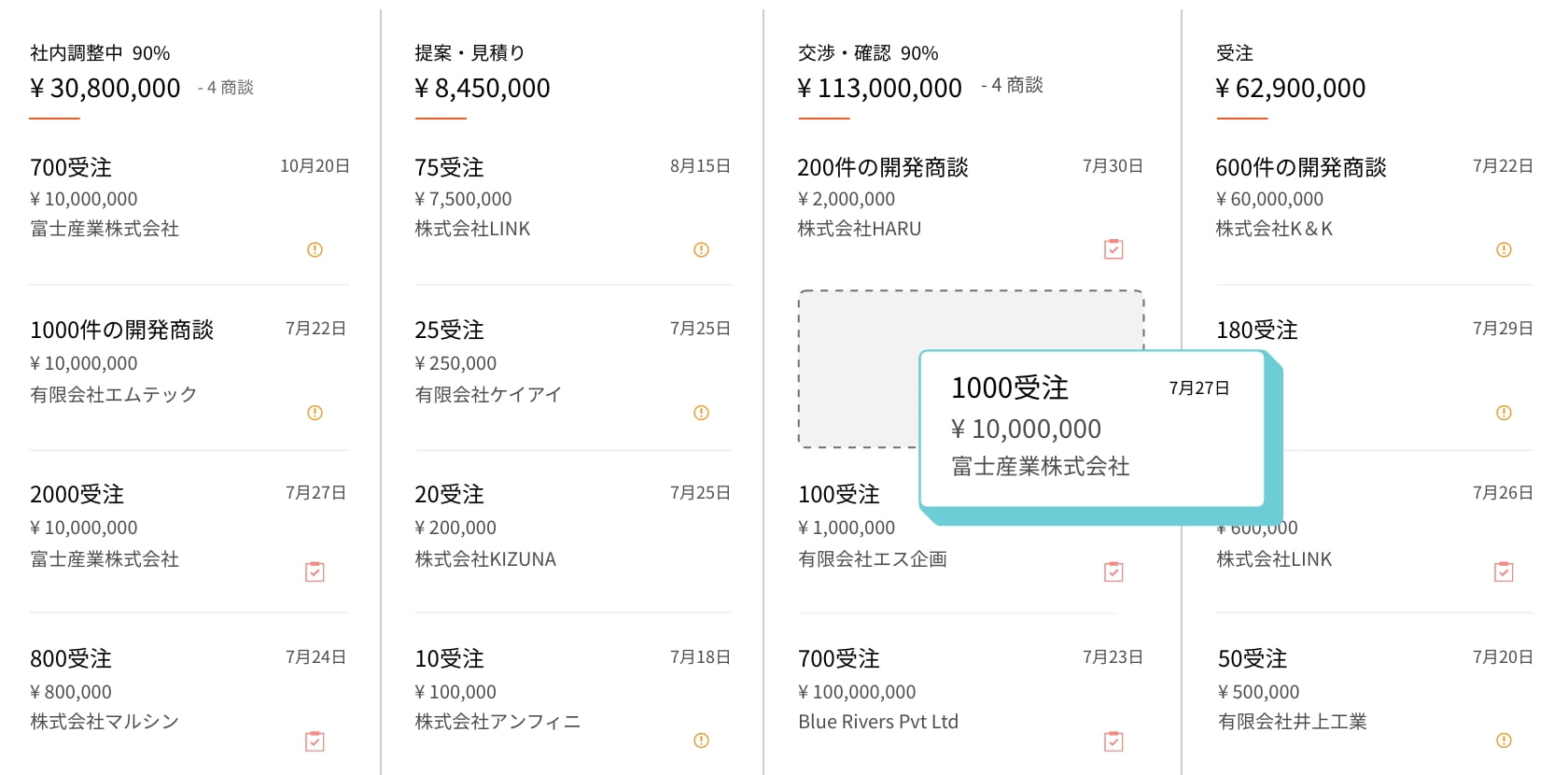
Task: Open the 20受注 株式会社KIZUNA deal
Action: pos(449,495)
